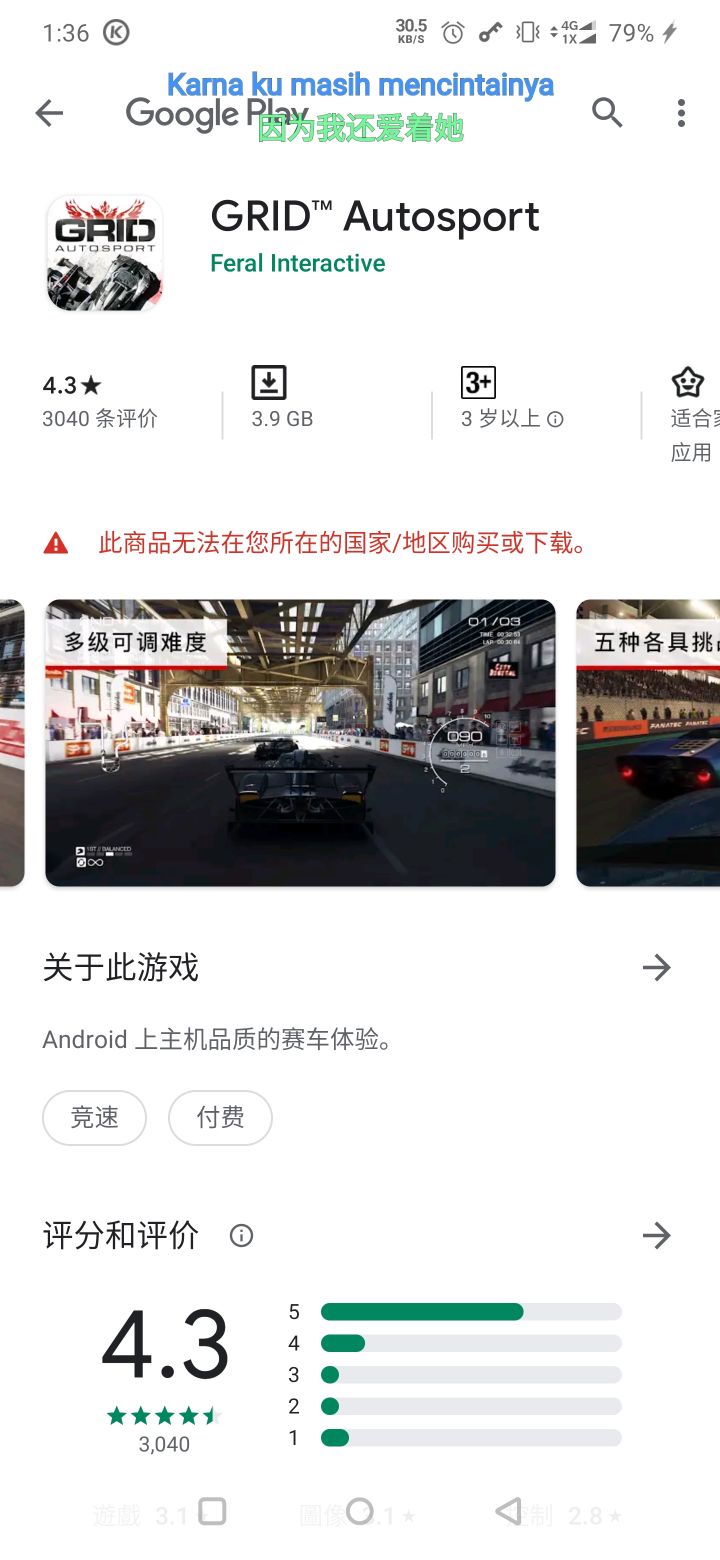Image resolution: width=720 pixels, height=1560 pixels.
Task: Go back using the top-left arrow
Action: (x=49, y=113)
